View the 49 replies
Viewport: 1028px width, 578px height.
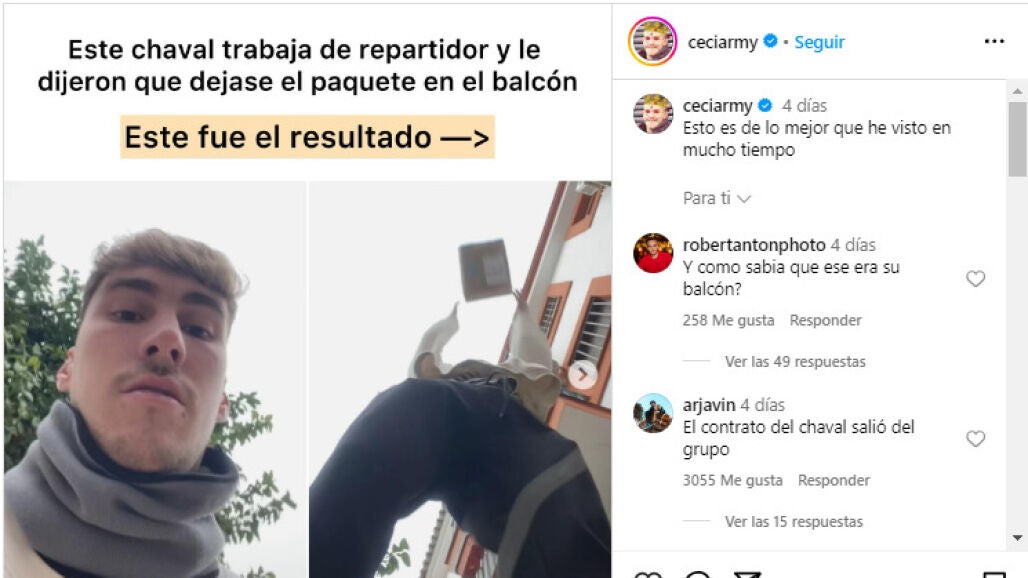click(x=795, y=361)
